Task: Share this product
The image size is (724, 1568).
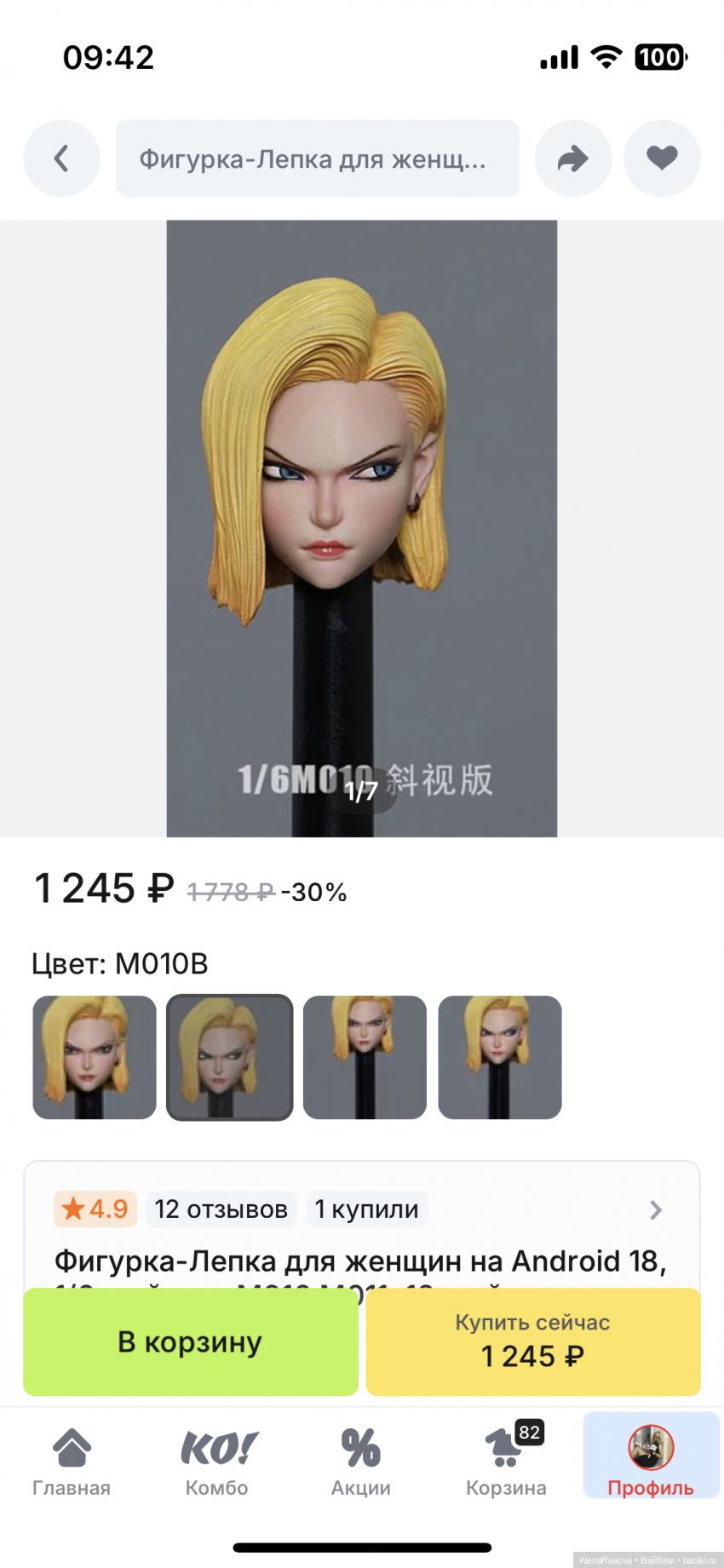Action: pos(572,158)
